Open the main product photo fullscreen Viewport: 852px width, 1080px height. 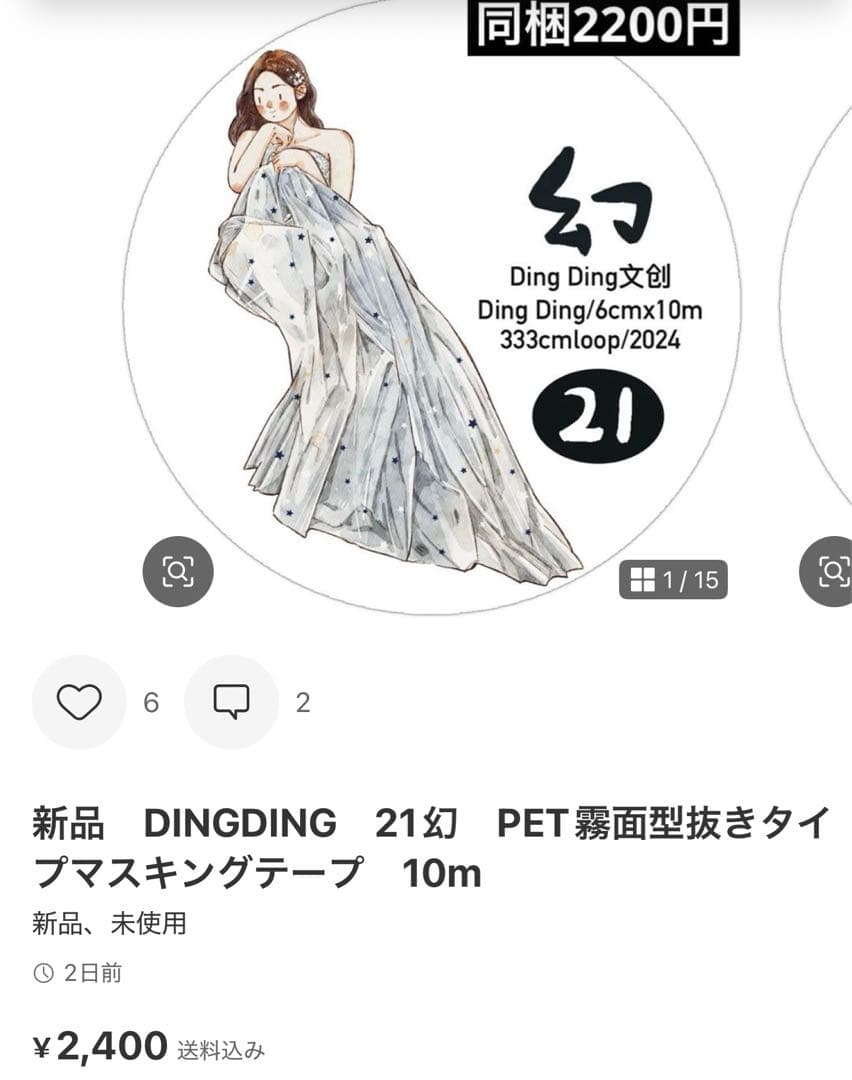(x=400, y=300)
